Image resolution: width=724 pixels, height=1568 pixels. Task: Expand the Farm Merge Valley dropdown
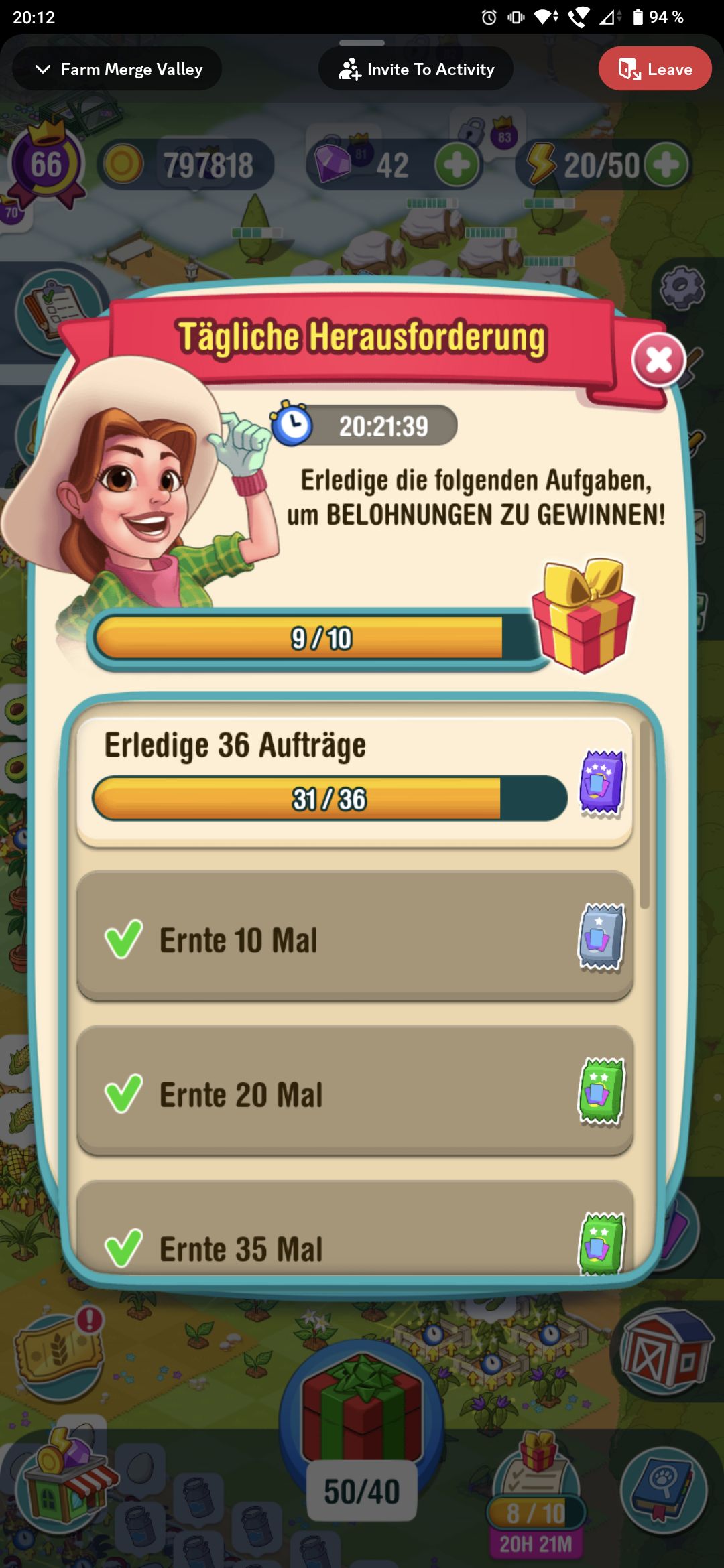click(x=117, y=69)
